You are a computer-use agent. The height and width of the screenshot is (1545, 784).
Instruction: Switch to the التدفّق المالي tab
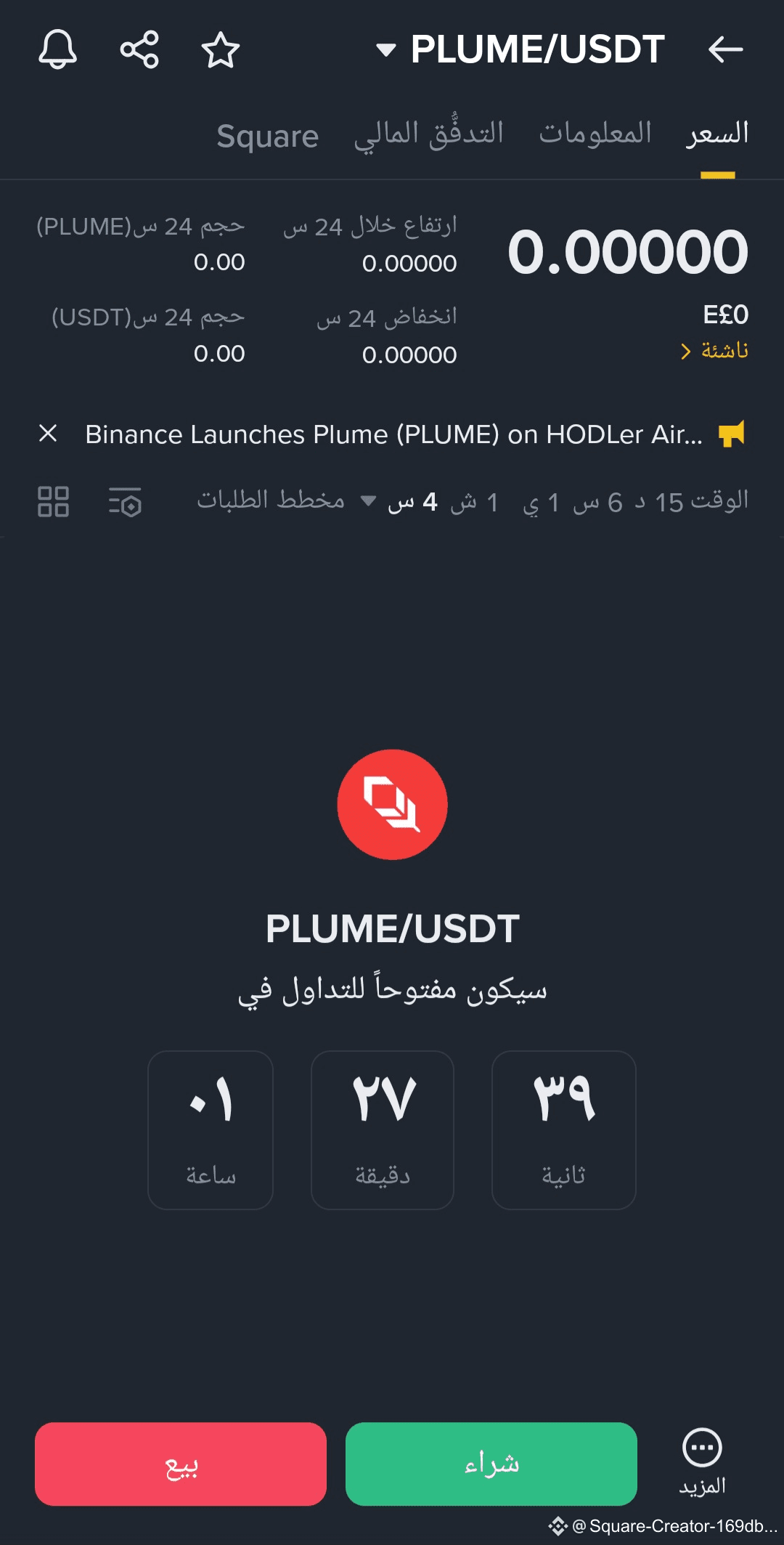(x=429, y=134)
